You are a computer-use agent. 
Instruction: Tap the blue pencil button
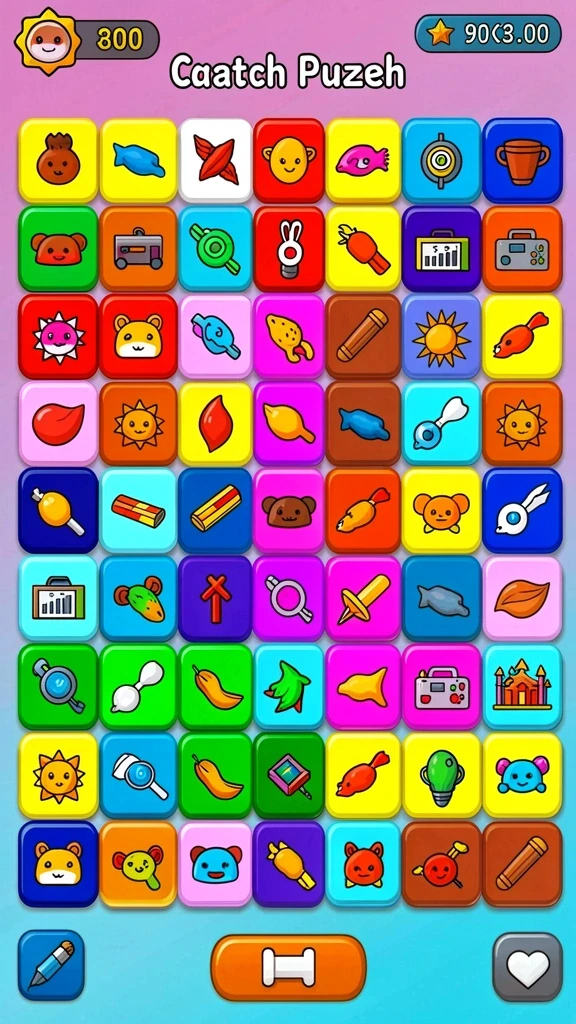click(51, 965)
